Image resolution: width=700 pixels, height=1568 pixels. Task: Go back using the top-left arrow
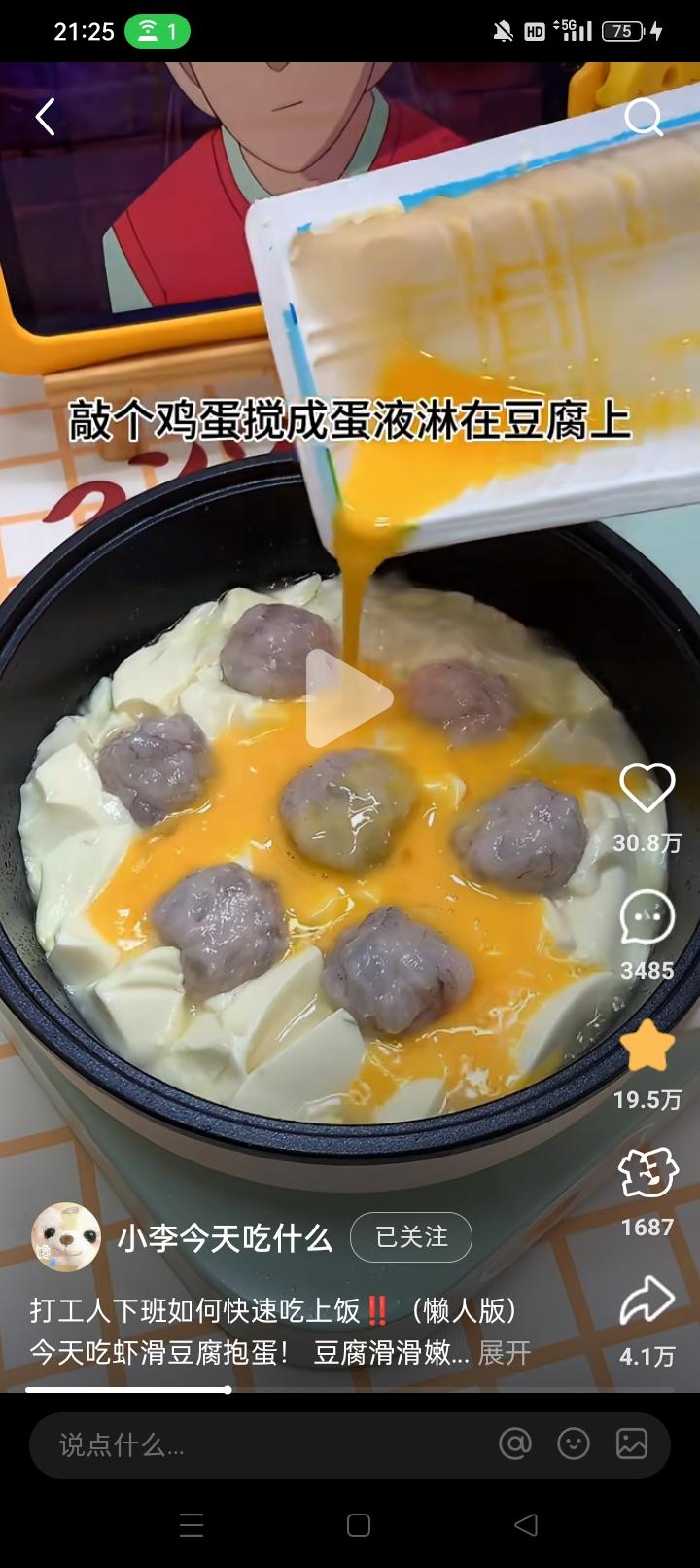[x=45, y=118]
